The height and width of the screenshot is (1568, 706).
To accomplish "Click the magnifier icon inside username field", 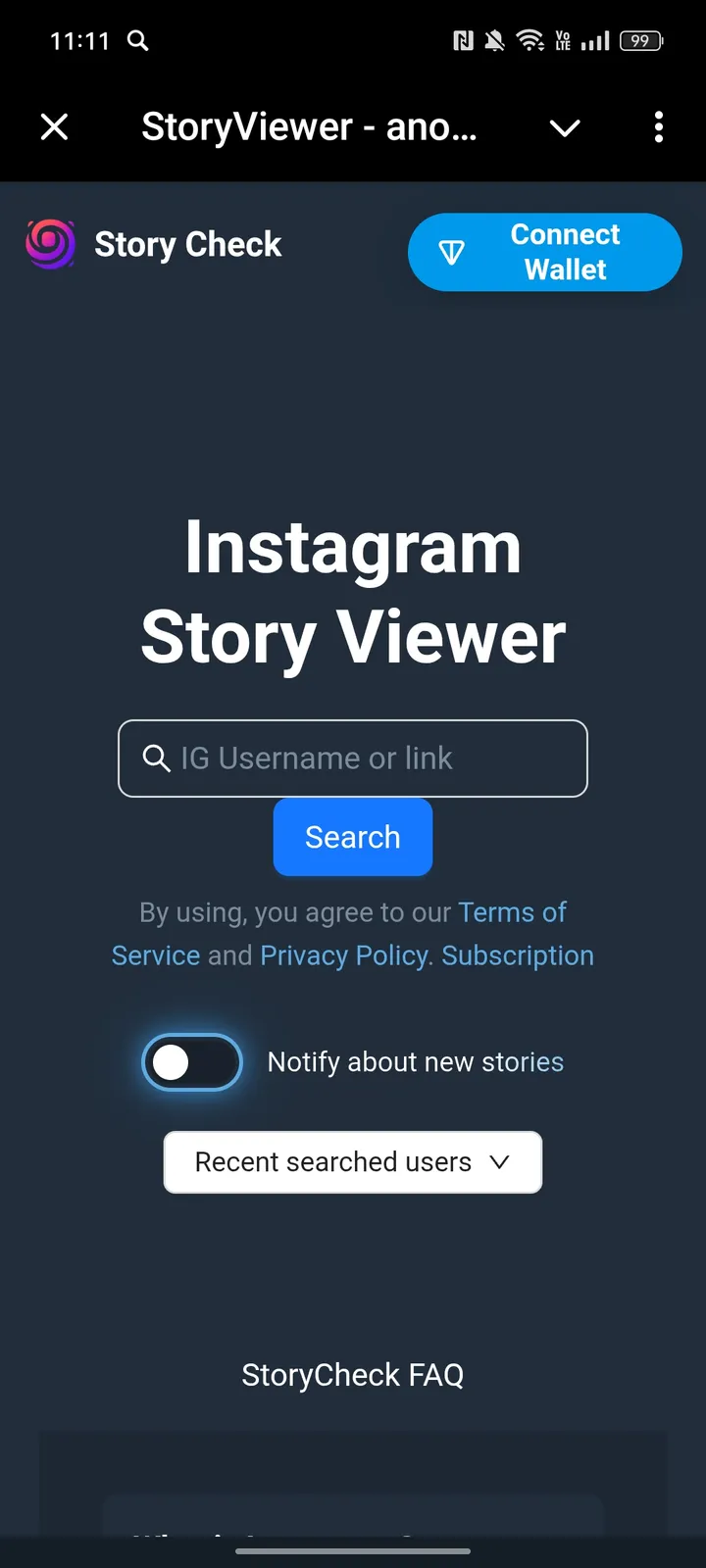I will coord(157,758).
